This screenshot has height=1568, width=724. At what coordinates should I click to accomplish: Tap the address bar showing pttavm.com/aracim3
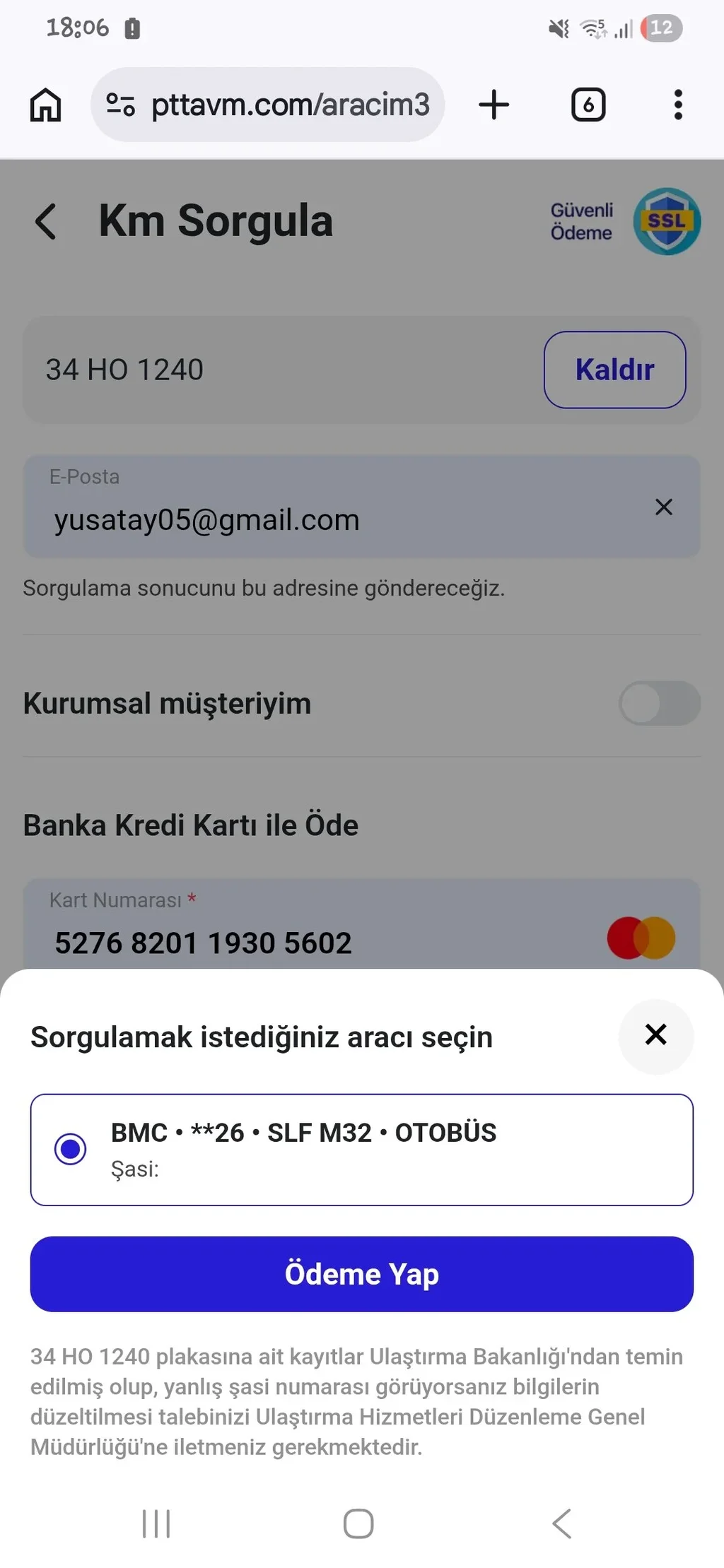(x=290, y=104)
